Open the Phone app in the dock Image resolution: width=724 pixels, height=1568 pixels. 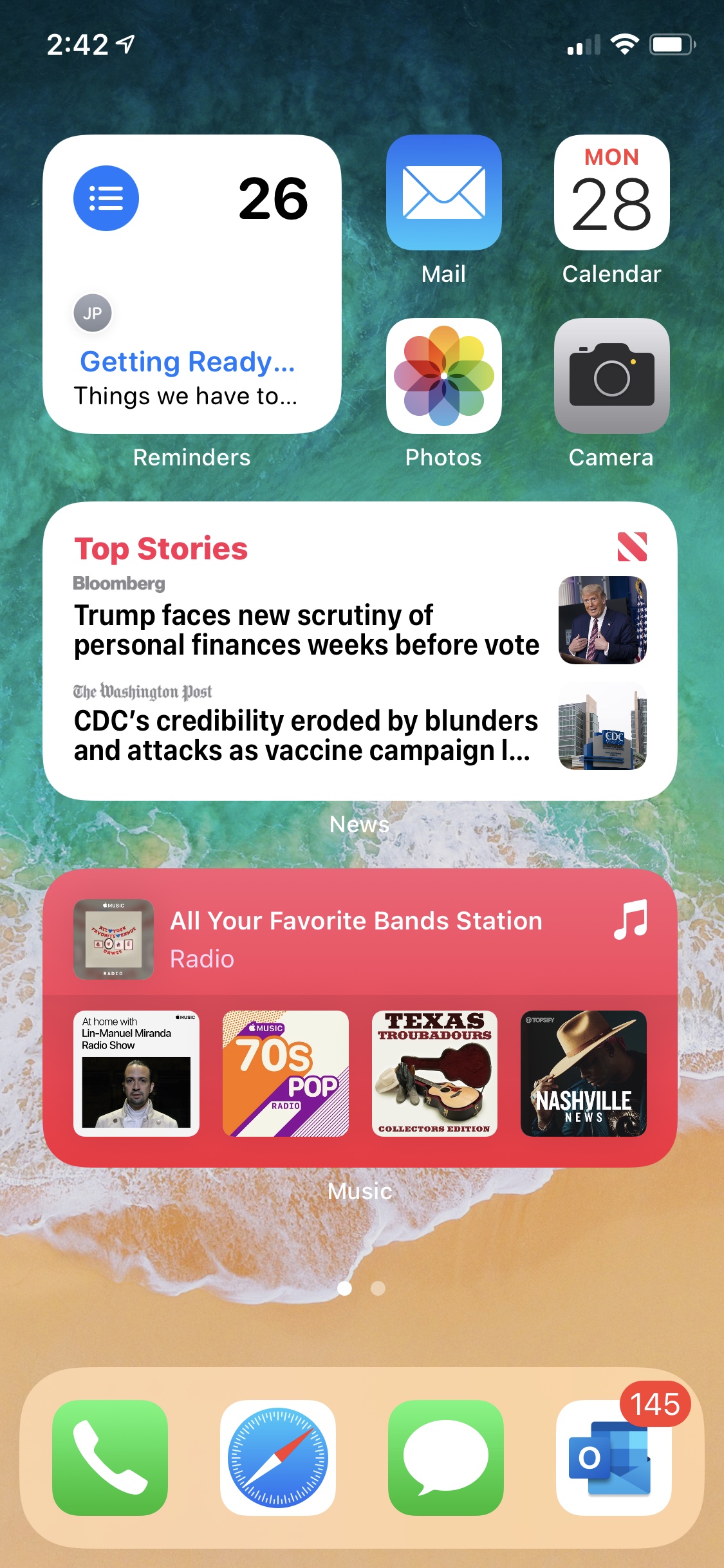click(x=110, y=1457)
